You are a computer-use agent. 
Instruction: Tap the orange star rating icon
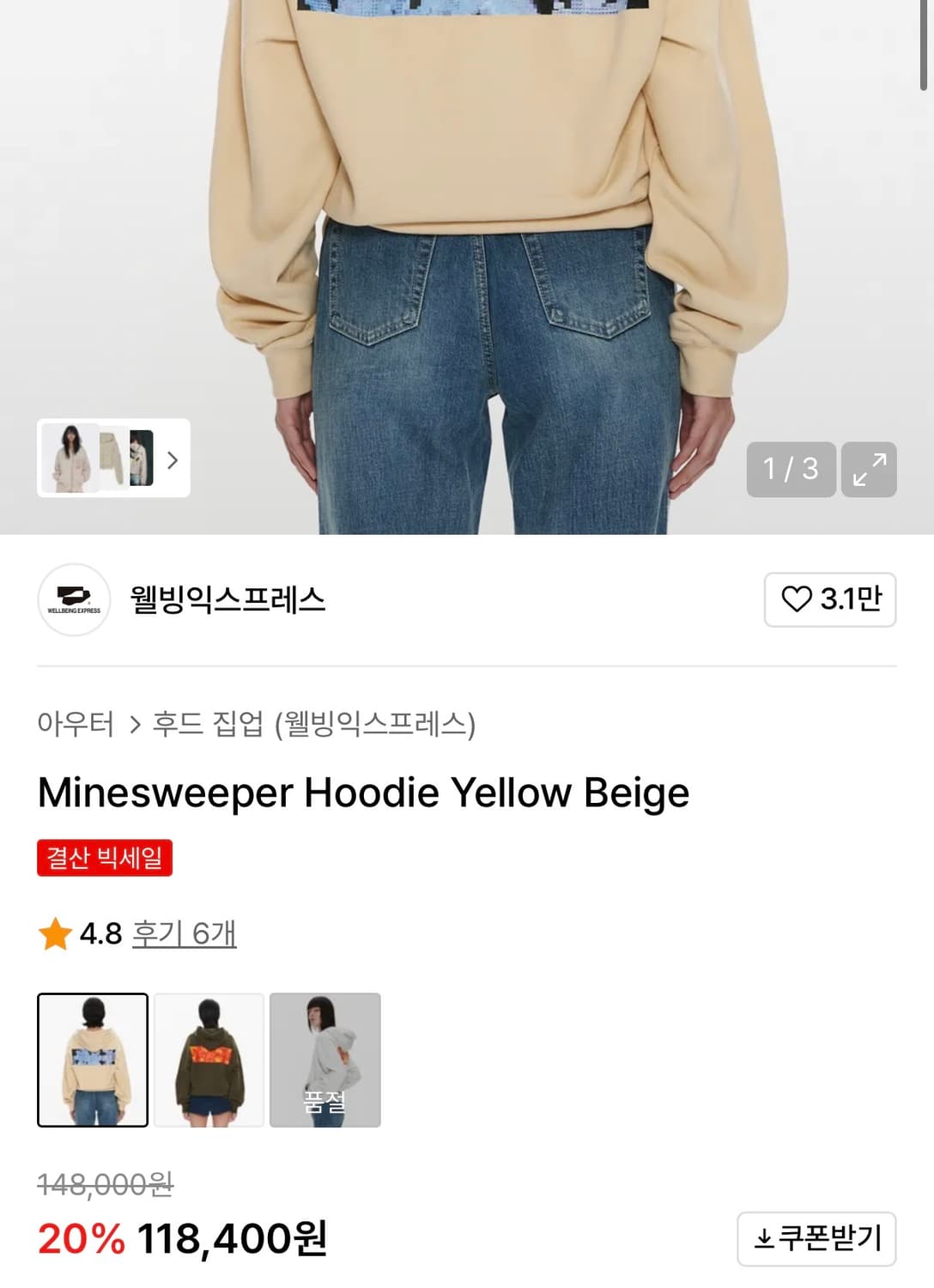(x=55, y=935)
